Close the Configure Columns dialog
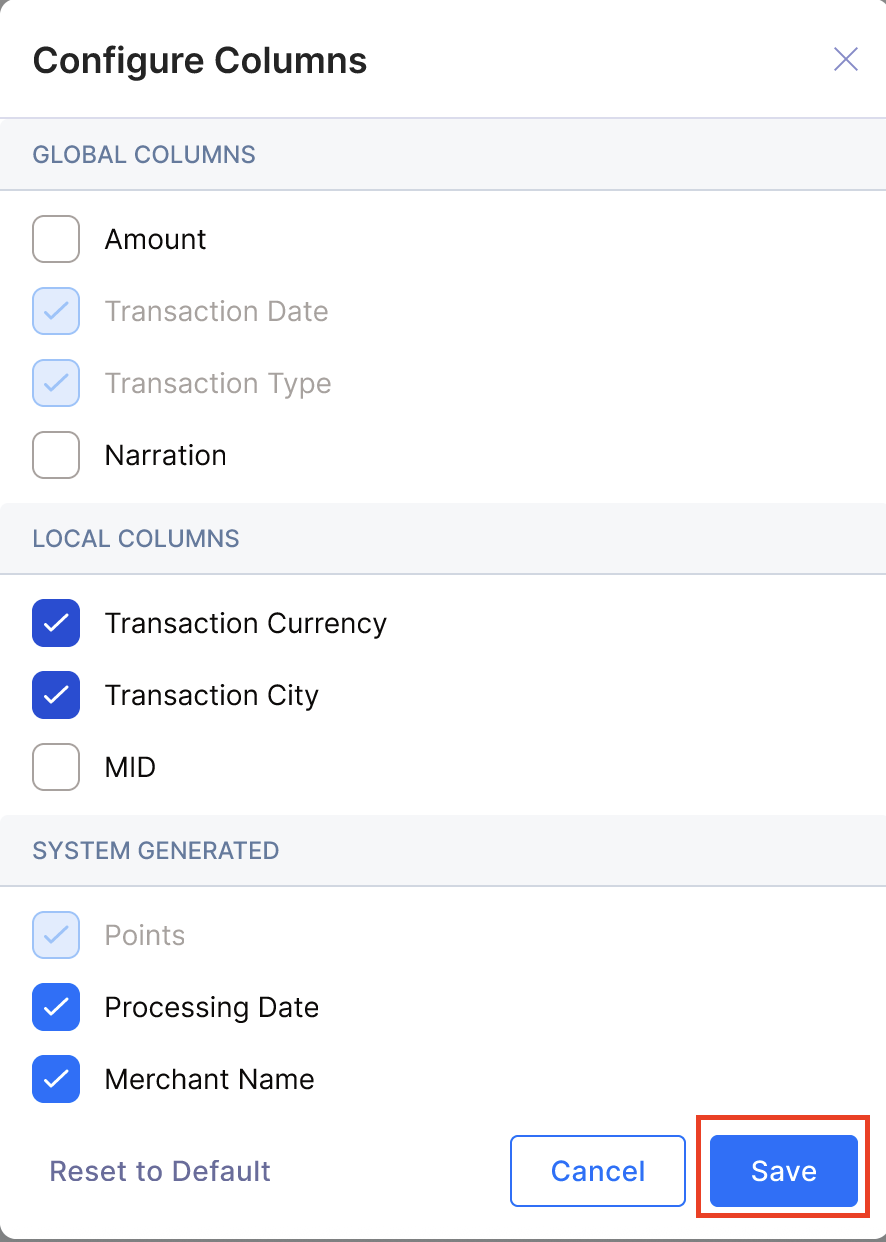886x1242 pixels. (x=846, y=60)
